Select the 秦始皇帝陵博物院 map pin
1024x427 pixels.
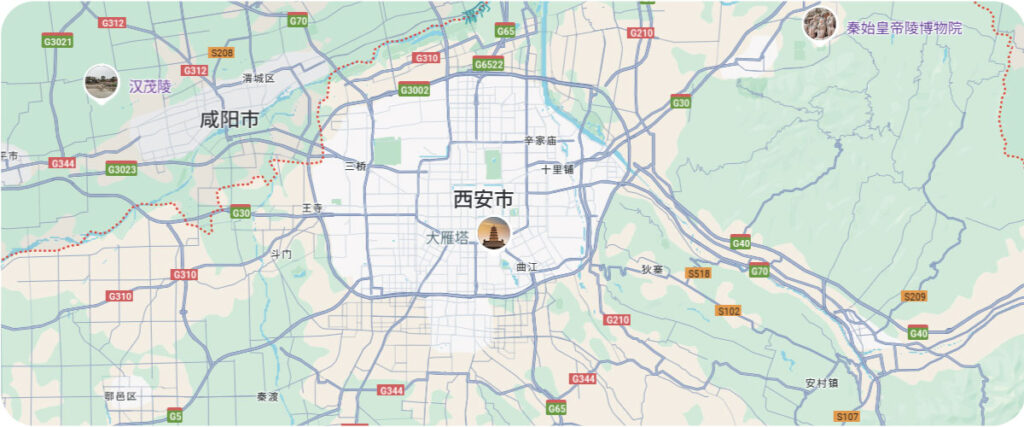point(820,24)
